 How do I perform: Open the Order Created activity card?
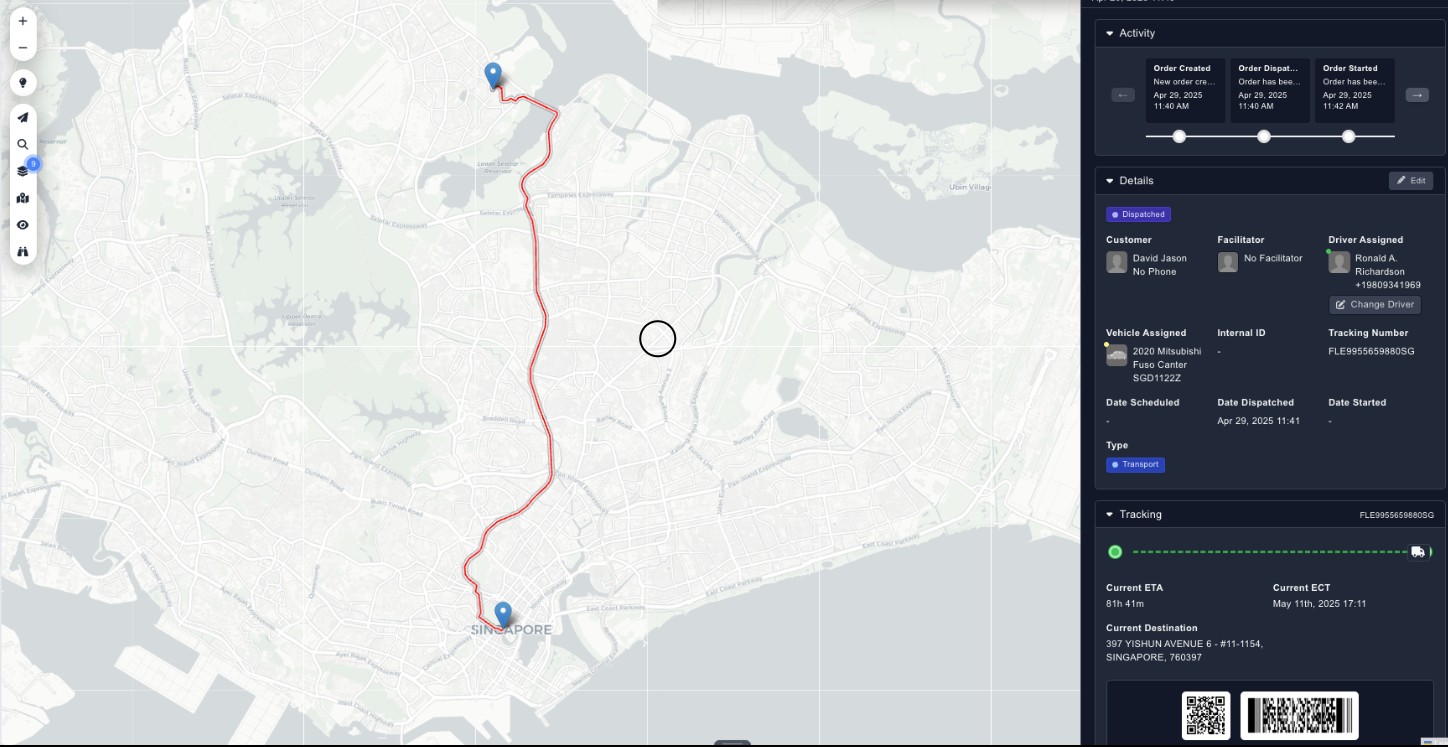[x=1185, y=90]
